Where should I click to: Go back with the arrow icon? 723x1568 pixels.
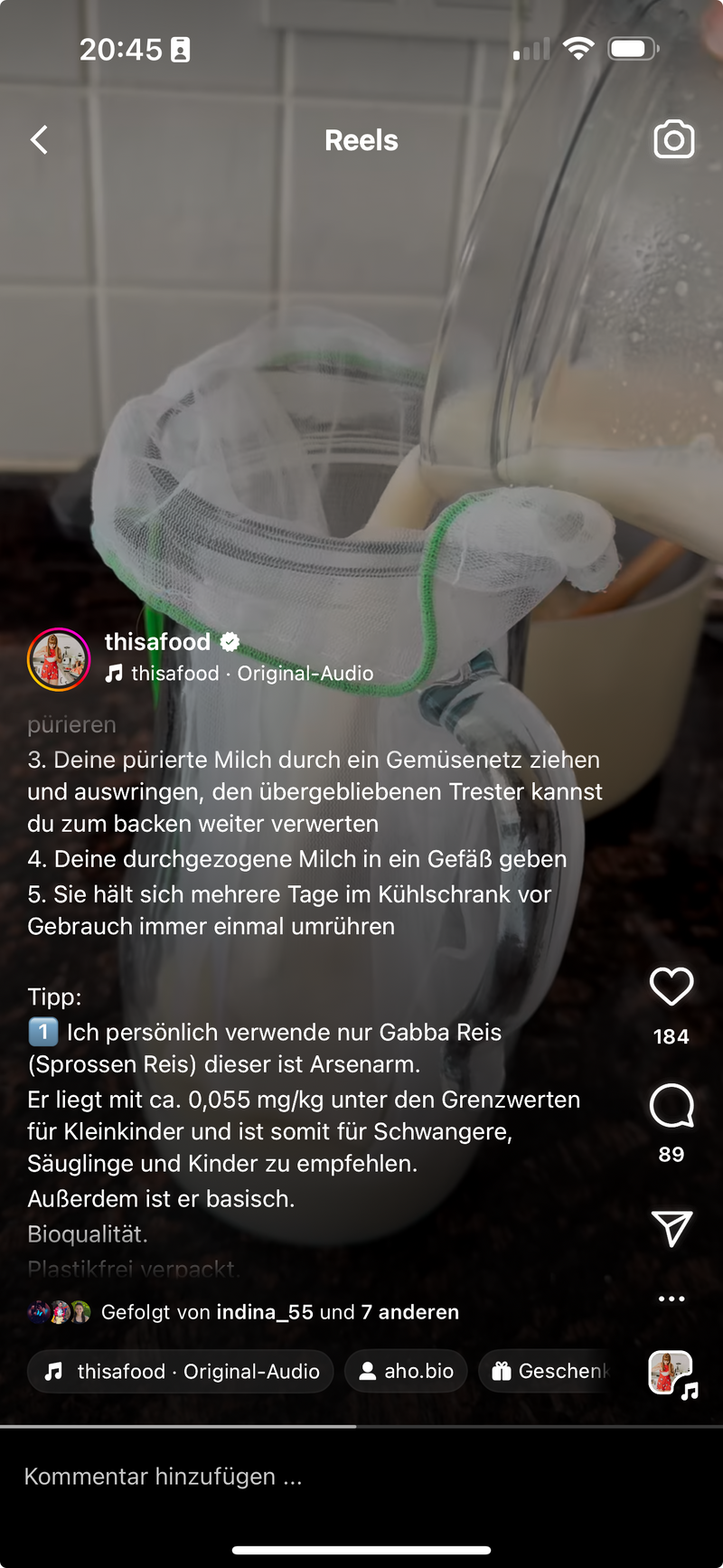pos(40,140)
